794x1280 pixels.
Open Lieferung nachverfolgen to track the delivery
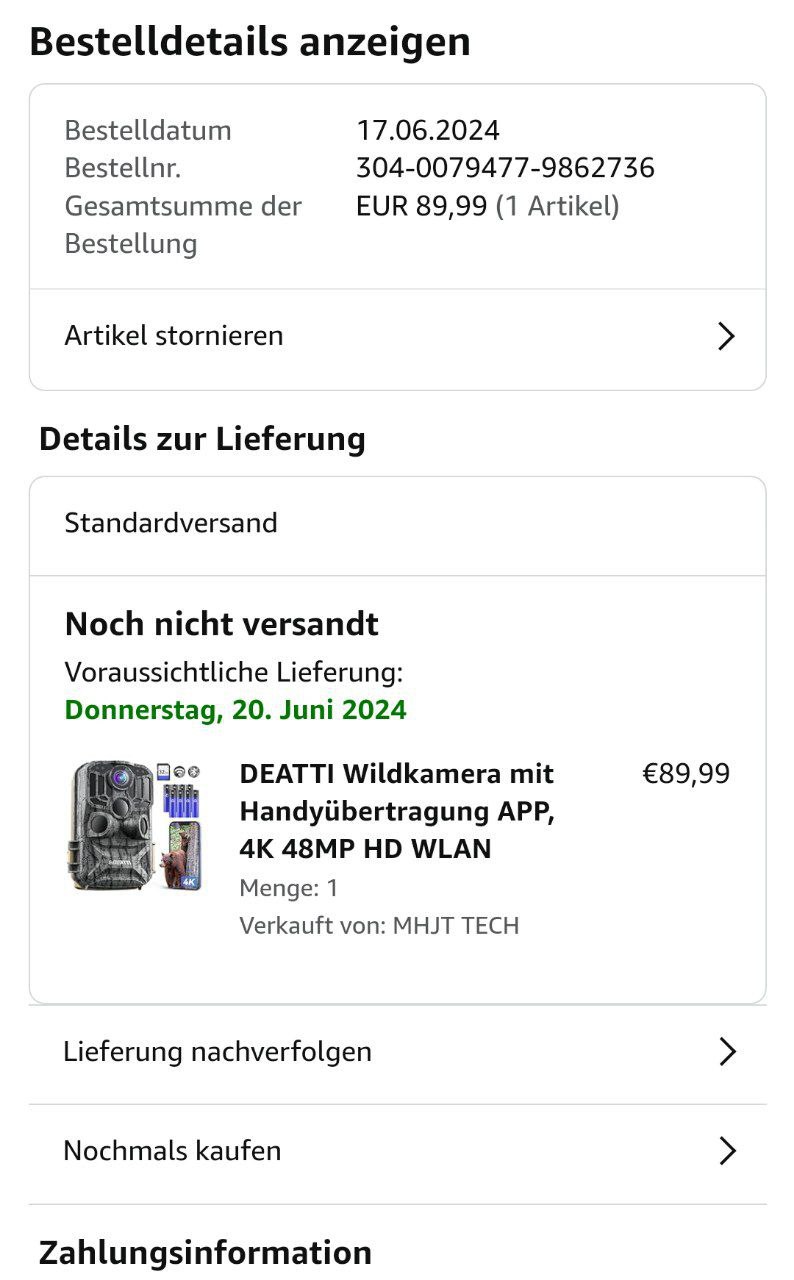397,1052
